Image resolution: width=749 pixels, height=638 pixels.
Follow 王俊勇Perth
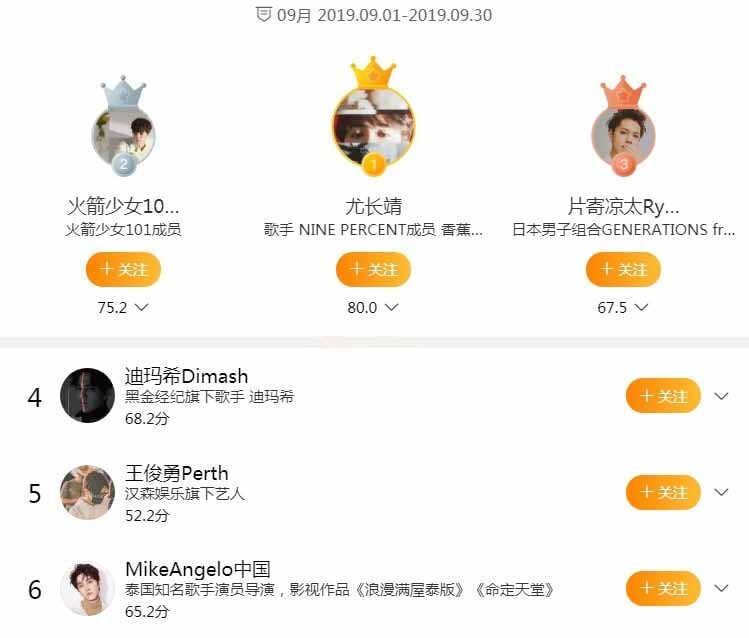[663, 492]
